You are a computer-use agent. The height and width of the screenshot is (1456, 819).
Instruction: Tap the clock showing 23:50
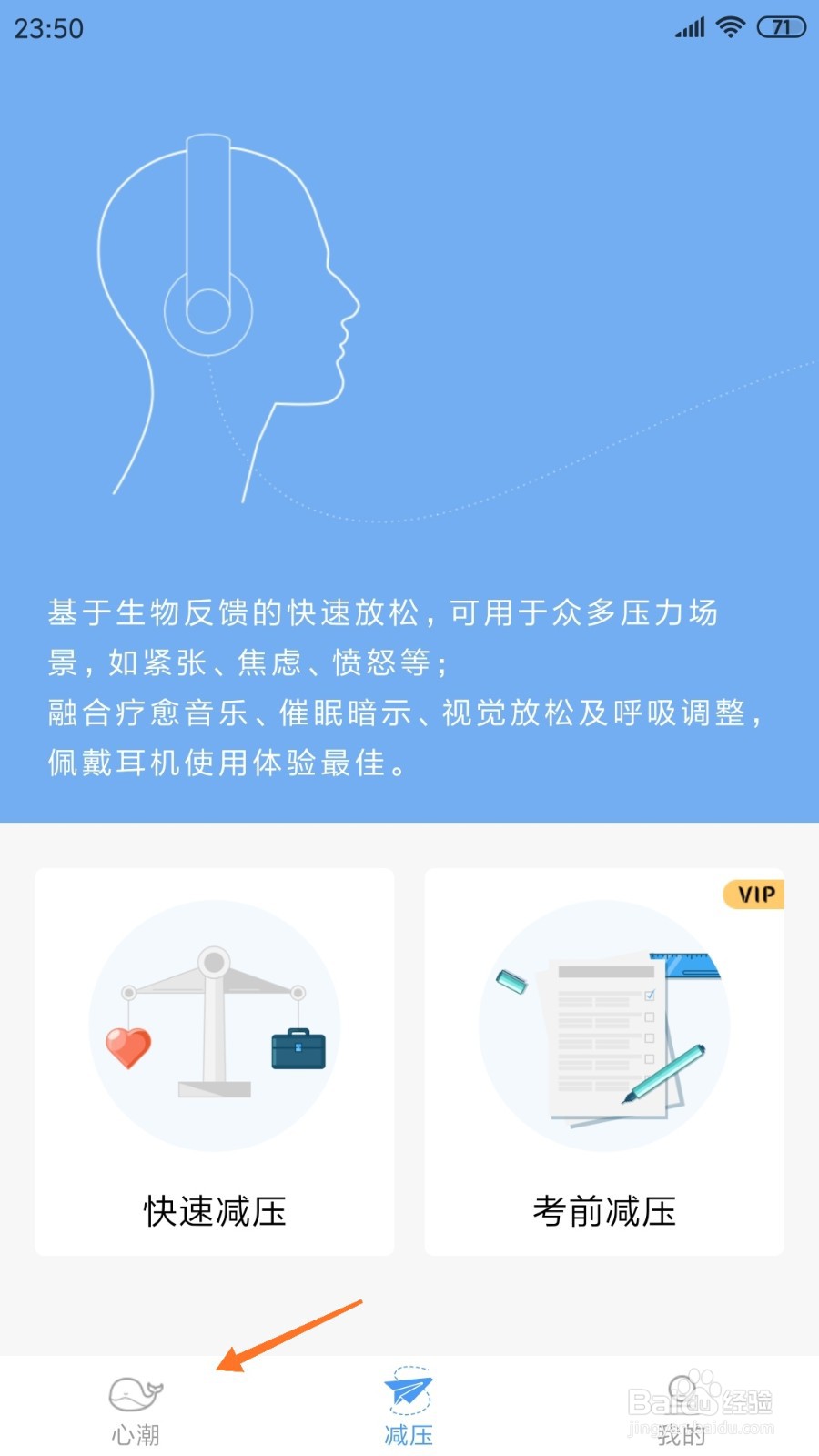click(45, 28)
